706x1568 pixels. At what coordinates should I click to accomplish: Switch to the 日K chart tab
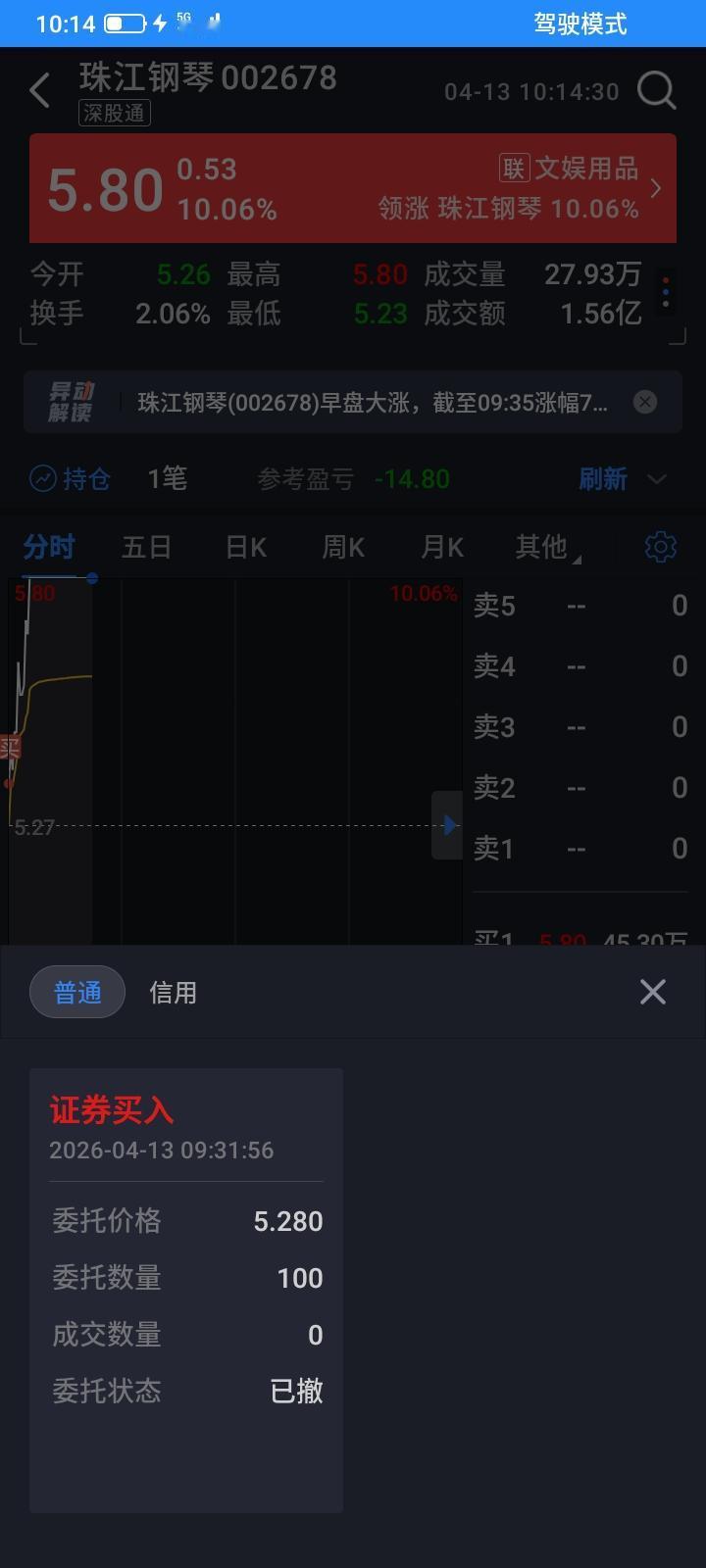[244, 547]
